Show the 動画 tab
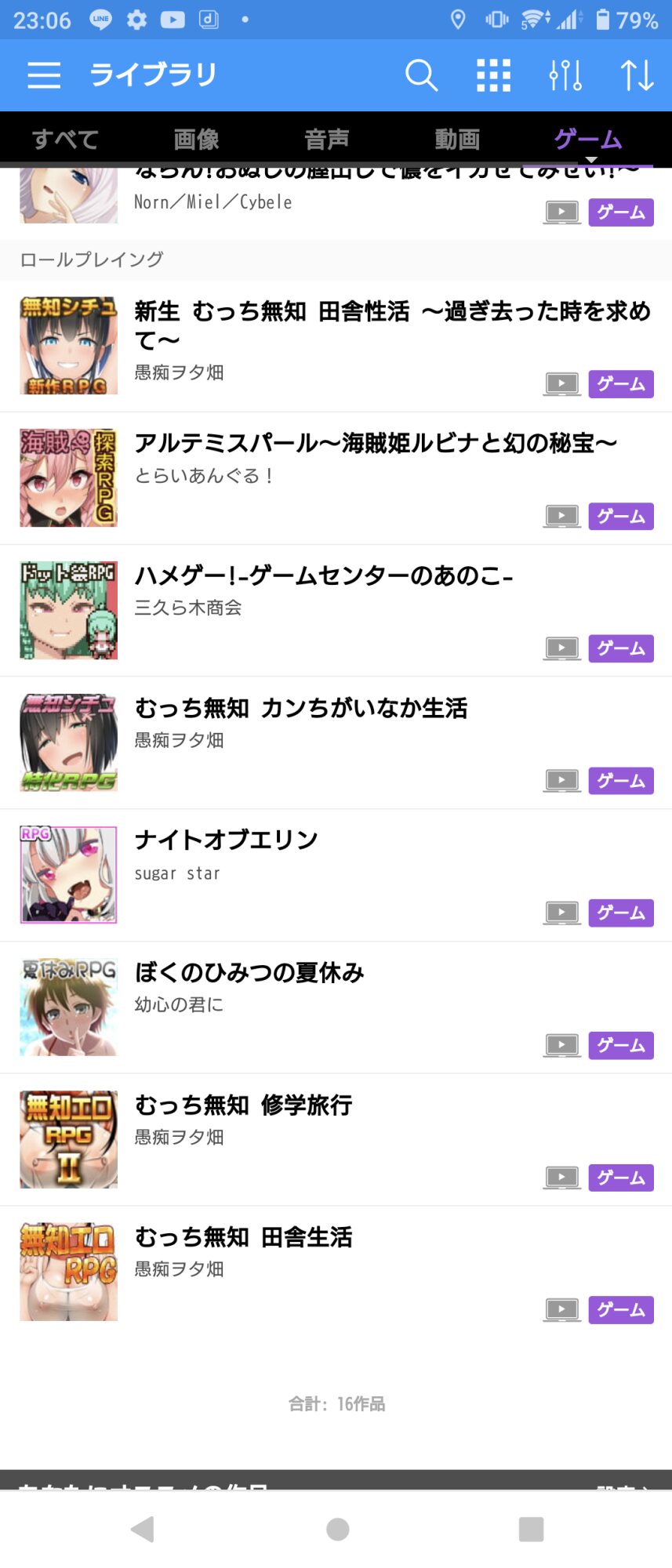This screenshot has width=672, height=1568. (x=457, y=140)
